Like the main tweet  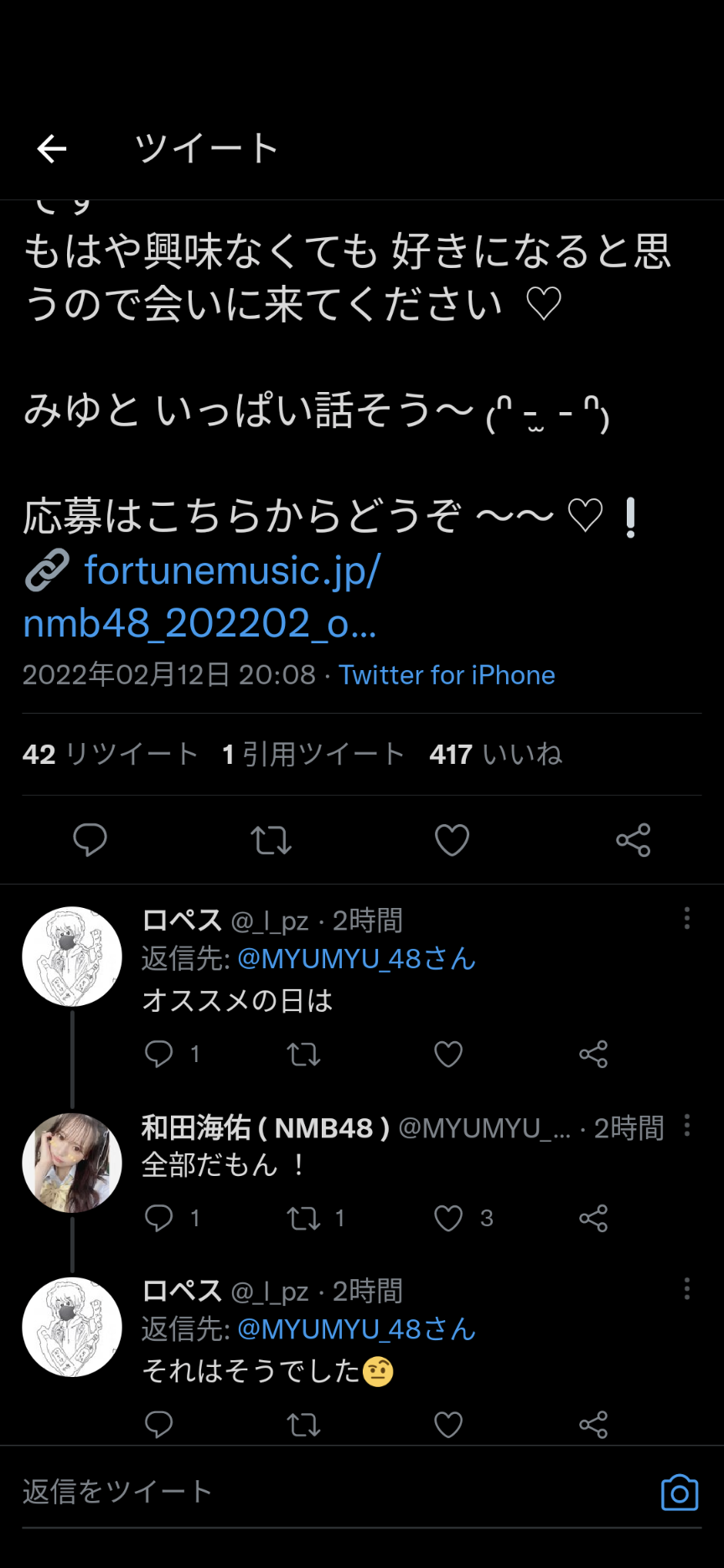pyautogui.click(x=452, y=839)
